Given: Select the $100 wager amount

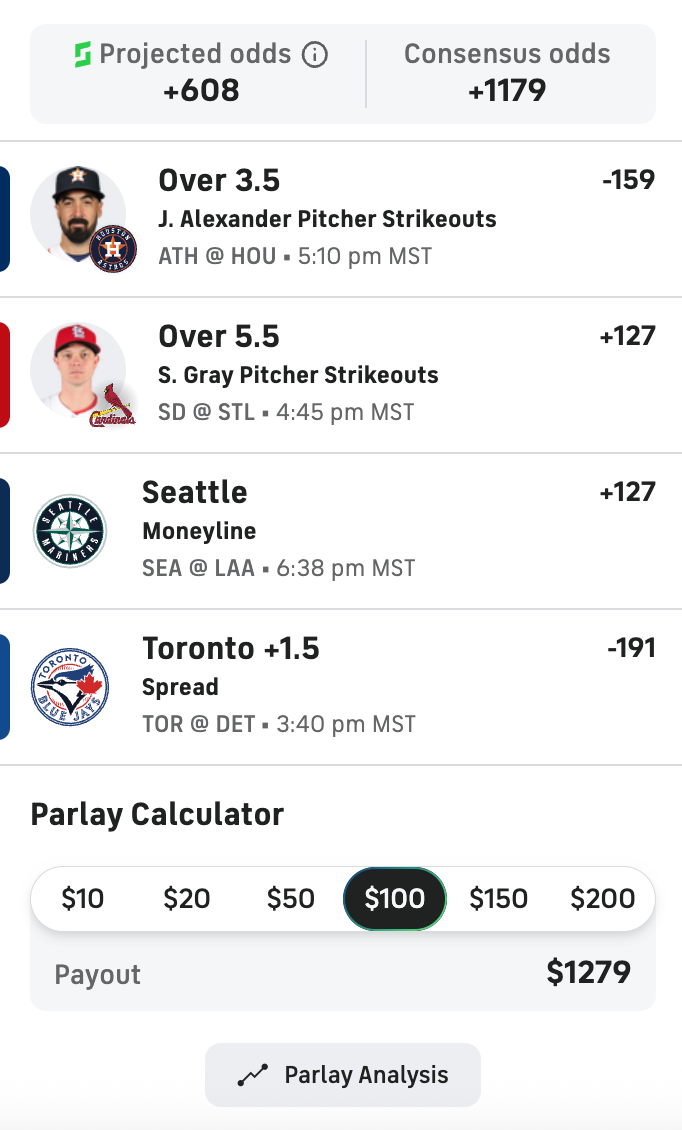Looking at the screenshot, I should pyautogui.click(x=395, y=899).
